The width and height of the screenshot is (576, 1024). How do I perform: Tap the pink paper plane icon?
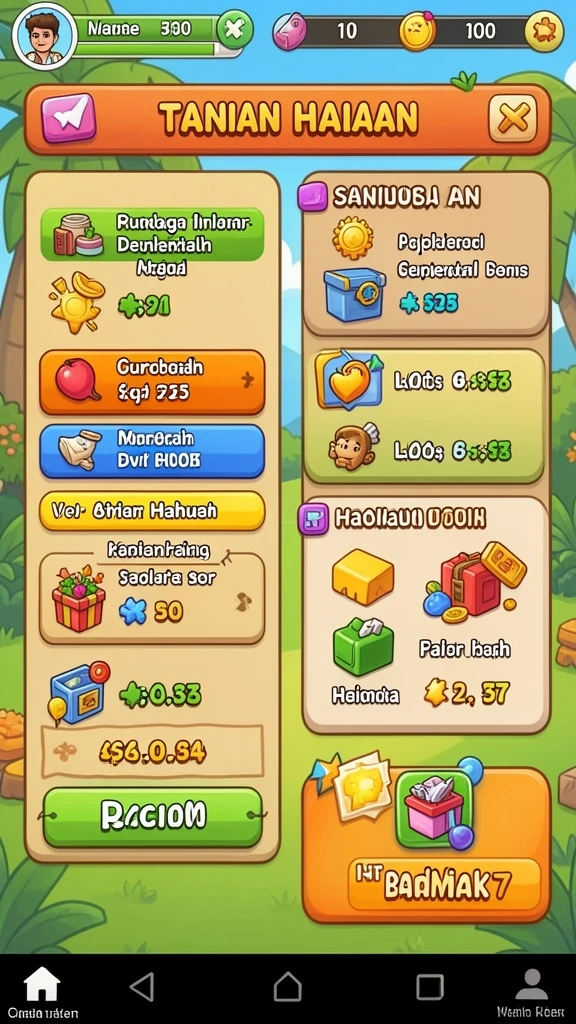click(x=68, y=118)
